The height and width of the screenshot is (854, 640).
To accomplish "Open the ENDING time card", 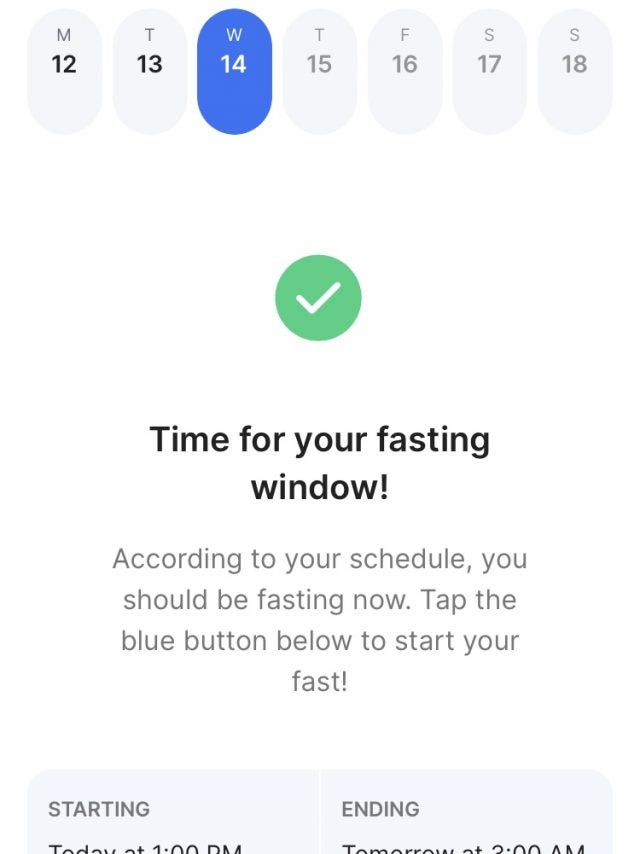I will 466,820.
